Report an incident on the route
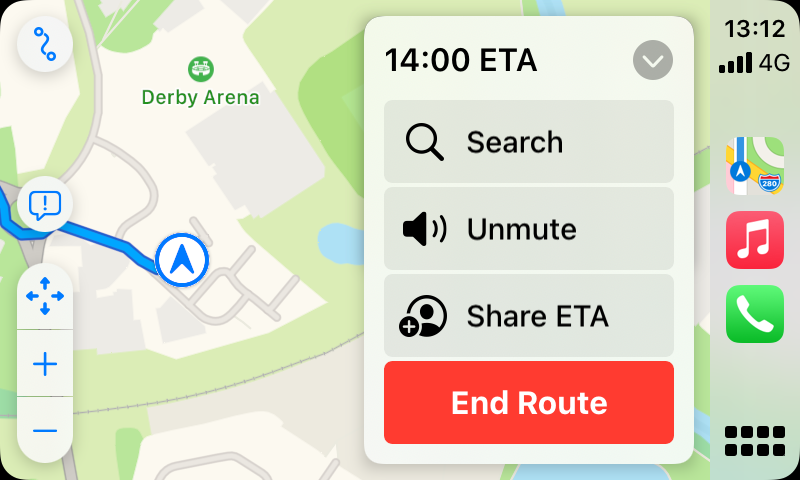Viewport: 800px width, 480px height. point(45,205)
